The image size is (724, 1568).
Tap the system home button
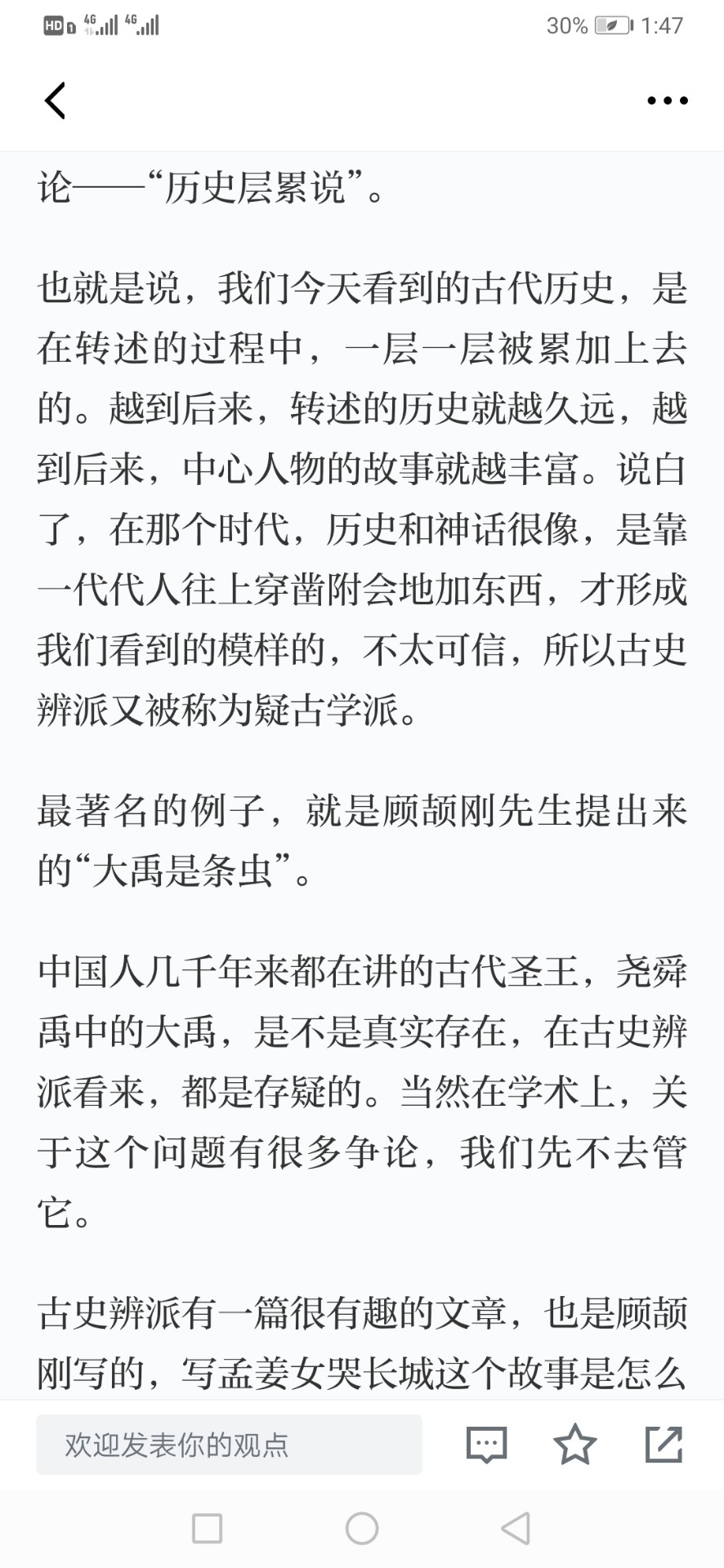(362, 1528)
